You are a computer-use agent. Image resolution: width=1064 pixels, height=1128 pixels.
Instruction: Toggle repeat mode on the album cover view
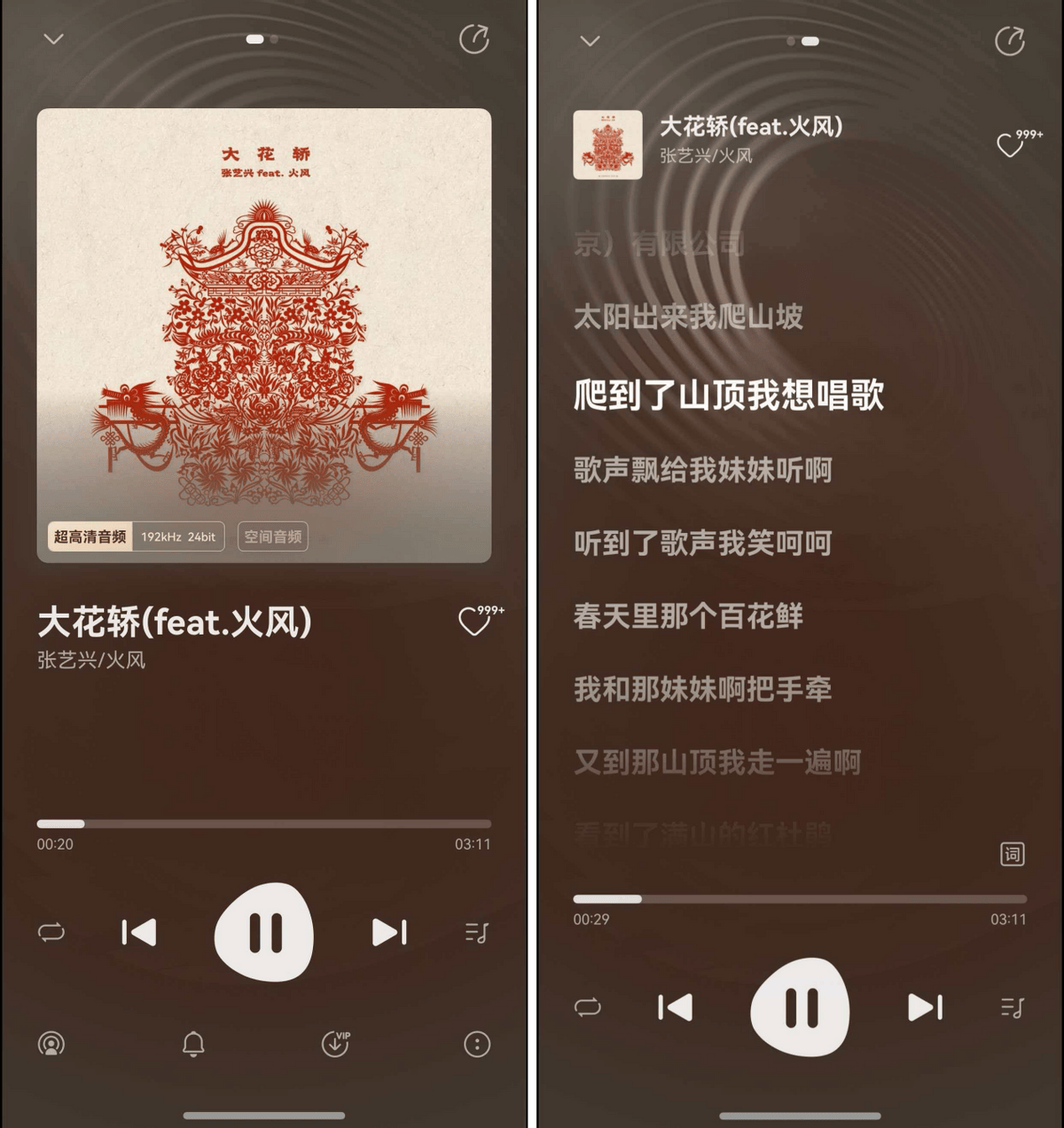[x=51, y=932]
